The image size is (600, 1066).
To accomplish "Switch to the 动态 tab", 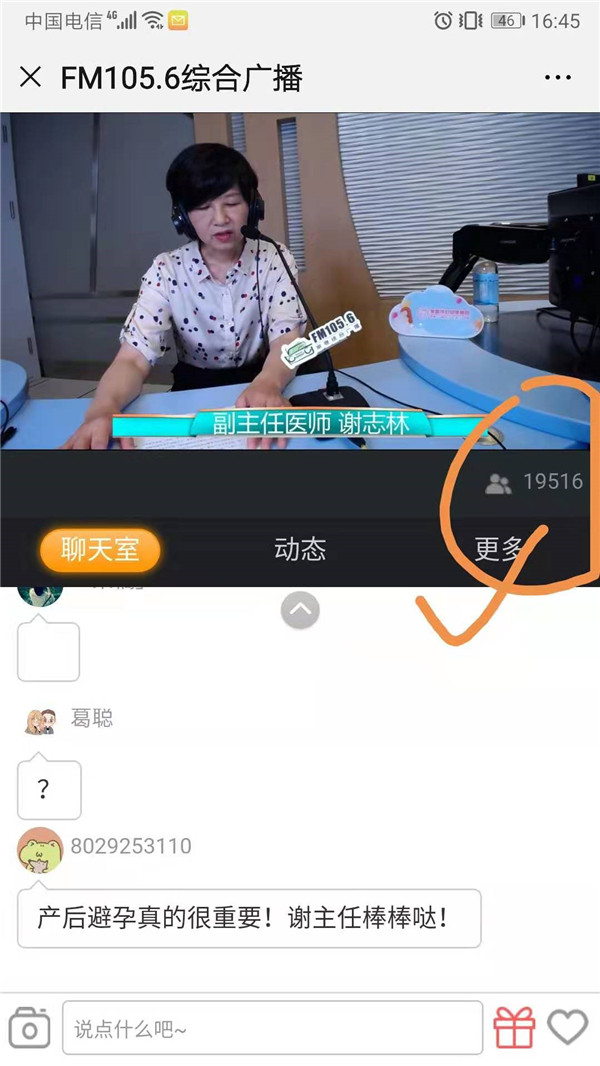I will pyautogui.click(x=300, y=549).
